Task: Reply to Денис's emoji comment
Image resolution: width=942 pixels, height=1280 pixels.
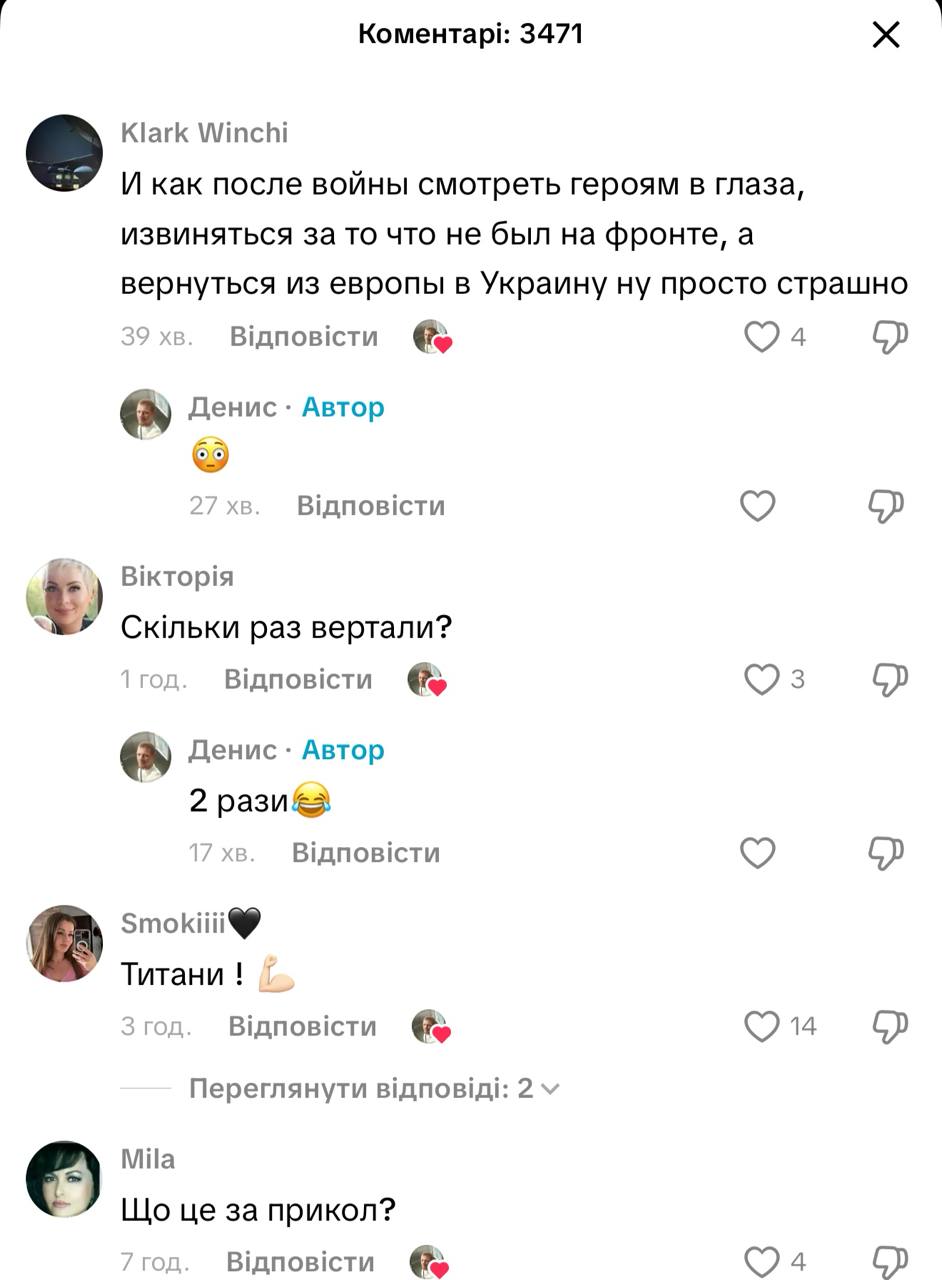Action: click(370, 506)
